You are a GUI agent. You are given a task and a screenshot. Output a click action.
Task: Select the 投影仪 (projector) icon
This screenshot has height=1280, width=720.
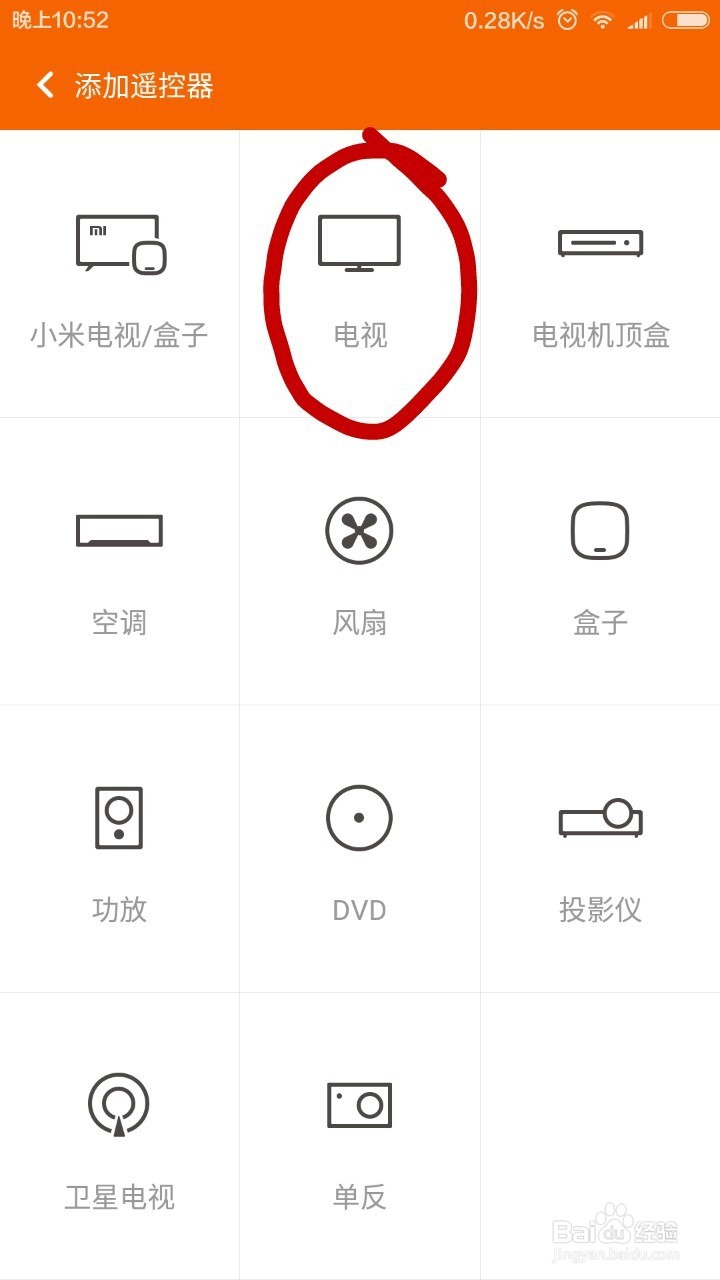600,817
